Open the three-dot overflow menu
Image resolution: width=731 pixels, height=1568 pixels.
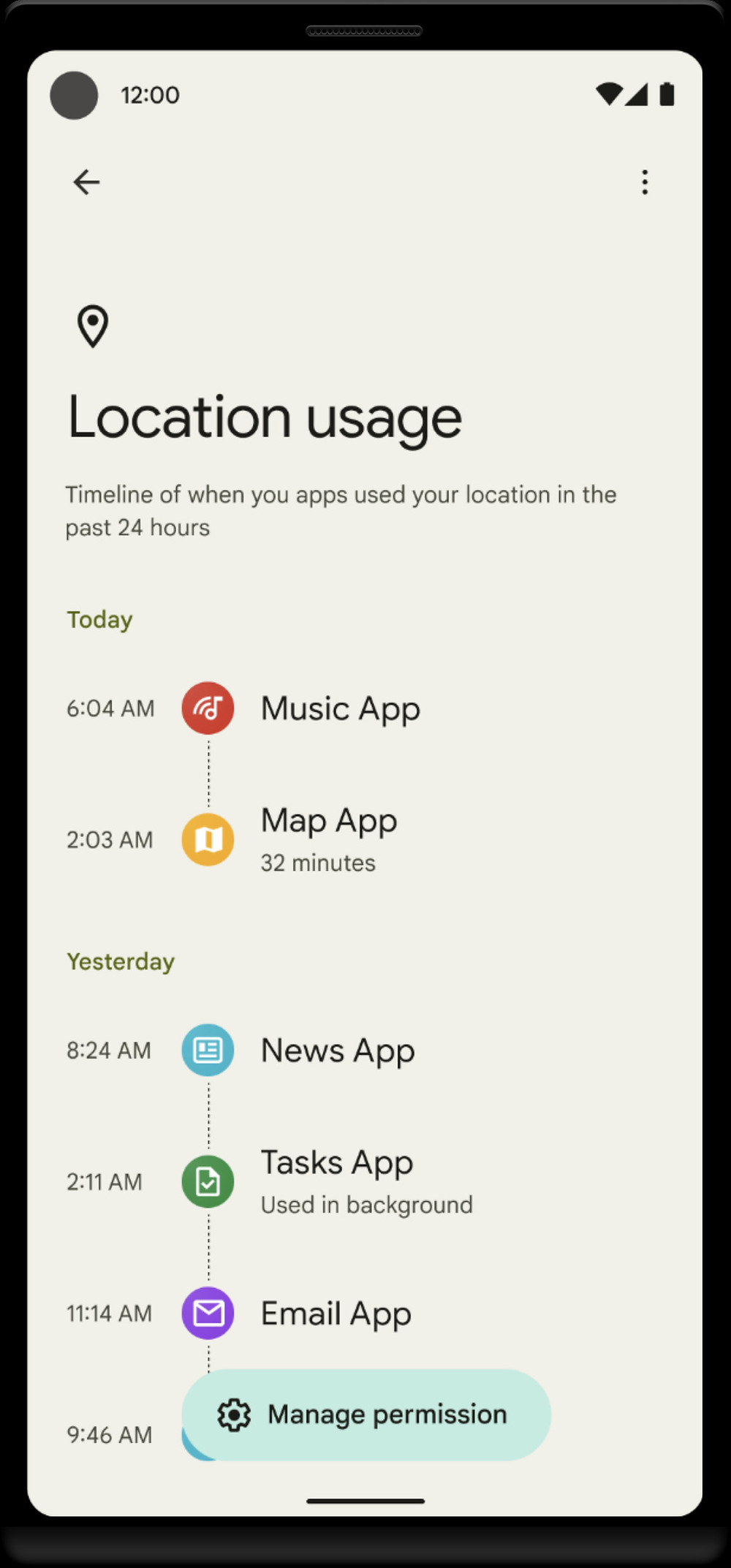coord(645,182)
